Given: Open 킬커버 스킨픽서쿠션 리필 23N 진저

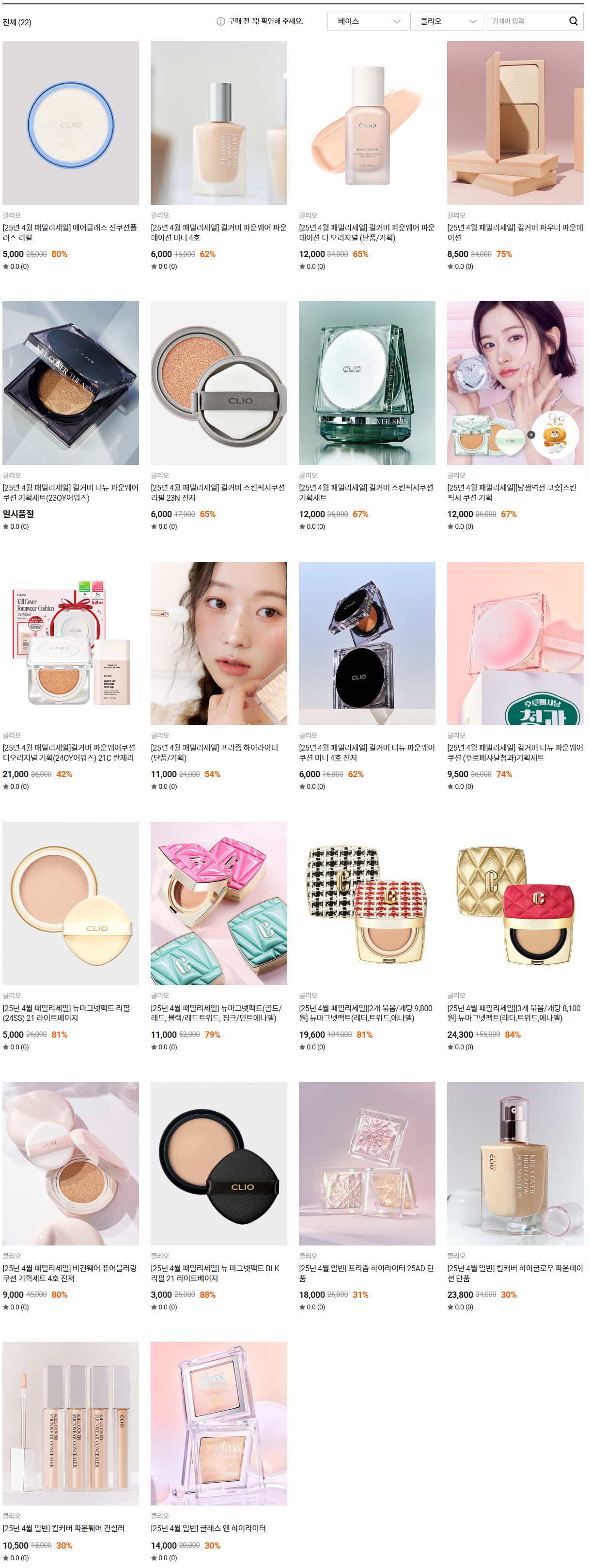Looking at the screenshot, I should 218,492.
